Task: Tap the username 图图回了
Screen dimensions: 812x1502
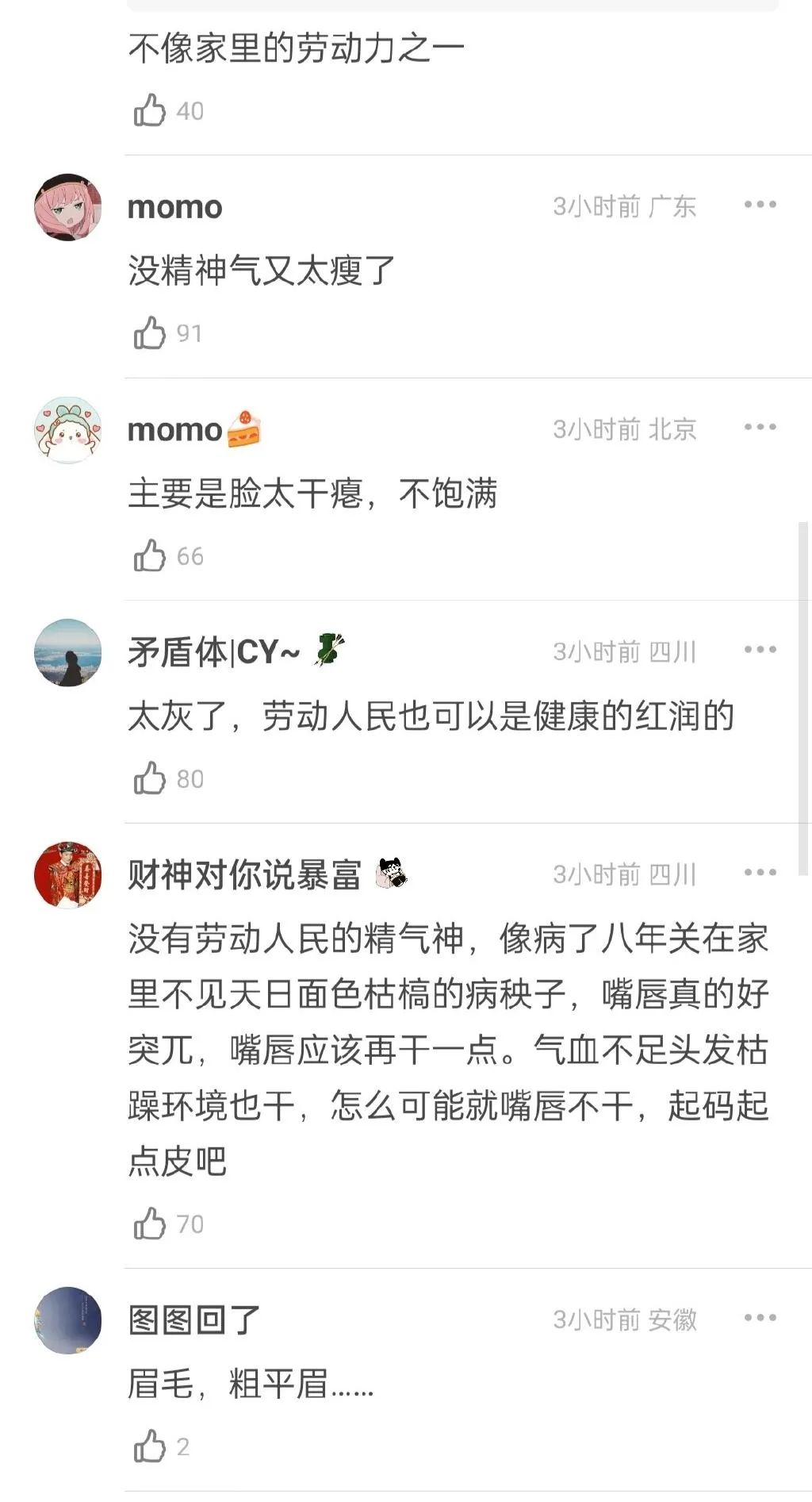Action: [x=194, y=1320]
